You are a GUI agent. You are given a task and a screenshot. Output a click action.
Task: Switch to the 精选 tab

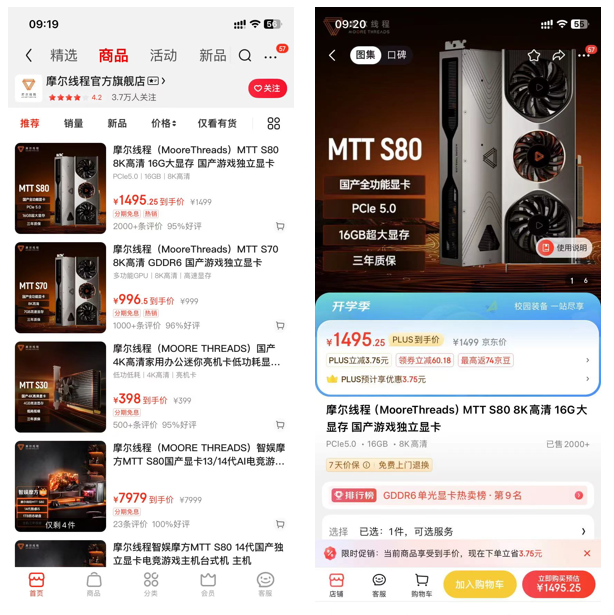pyautogui.click(x=64, y=56)
